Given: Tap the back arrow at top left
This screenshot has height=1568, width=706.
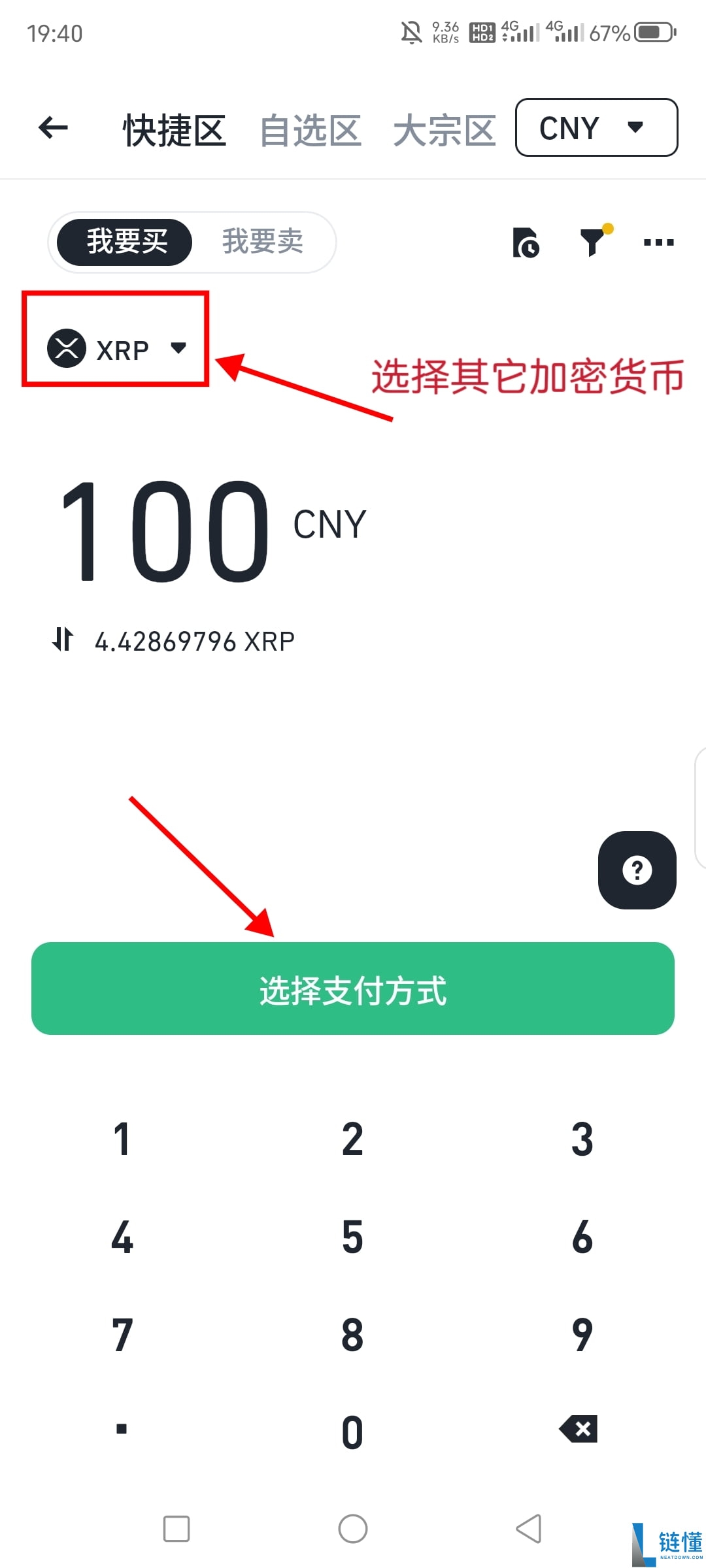Looking at the screenshot, I should (52, 128).
